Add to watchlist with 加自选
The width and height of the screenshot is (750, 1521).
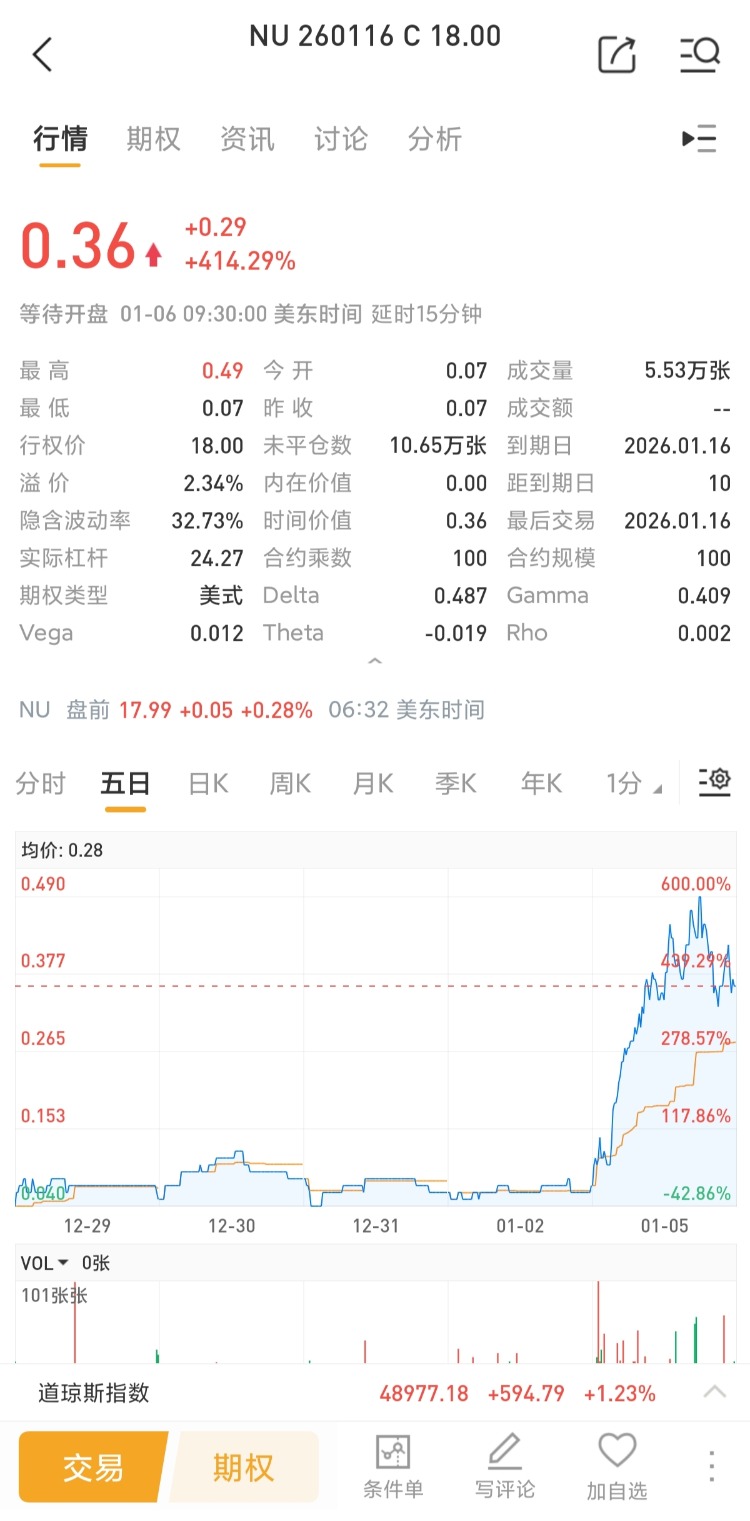[617, 1466]
